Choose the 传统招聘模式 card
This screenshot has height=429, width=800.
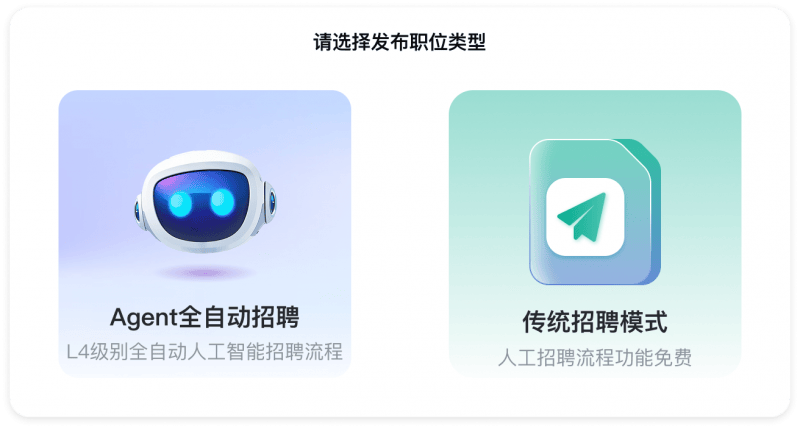[594, 233]
